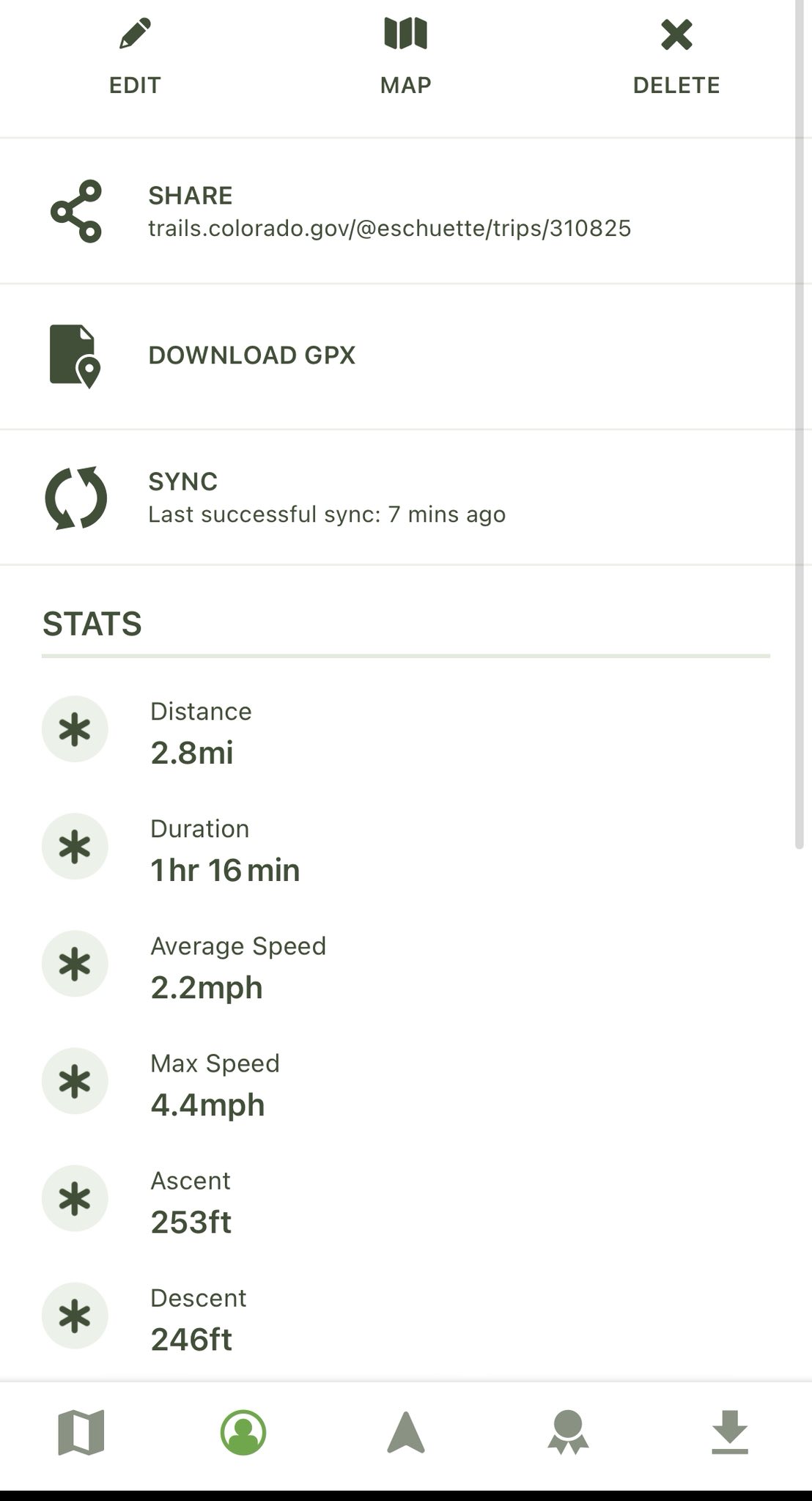Open the trip Map view
The height and width of the screenshot is (1501, 812).
point(405,58)
